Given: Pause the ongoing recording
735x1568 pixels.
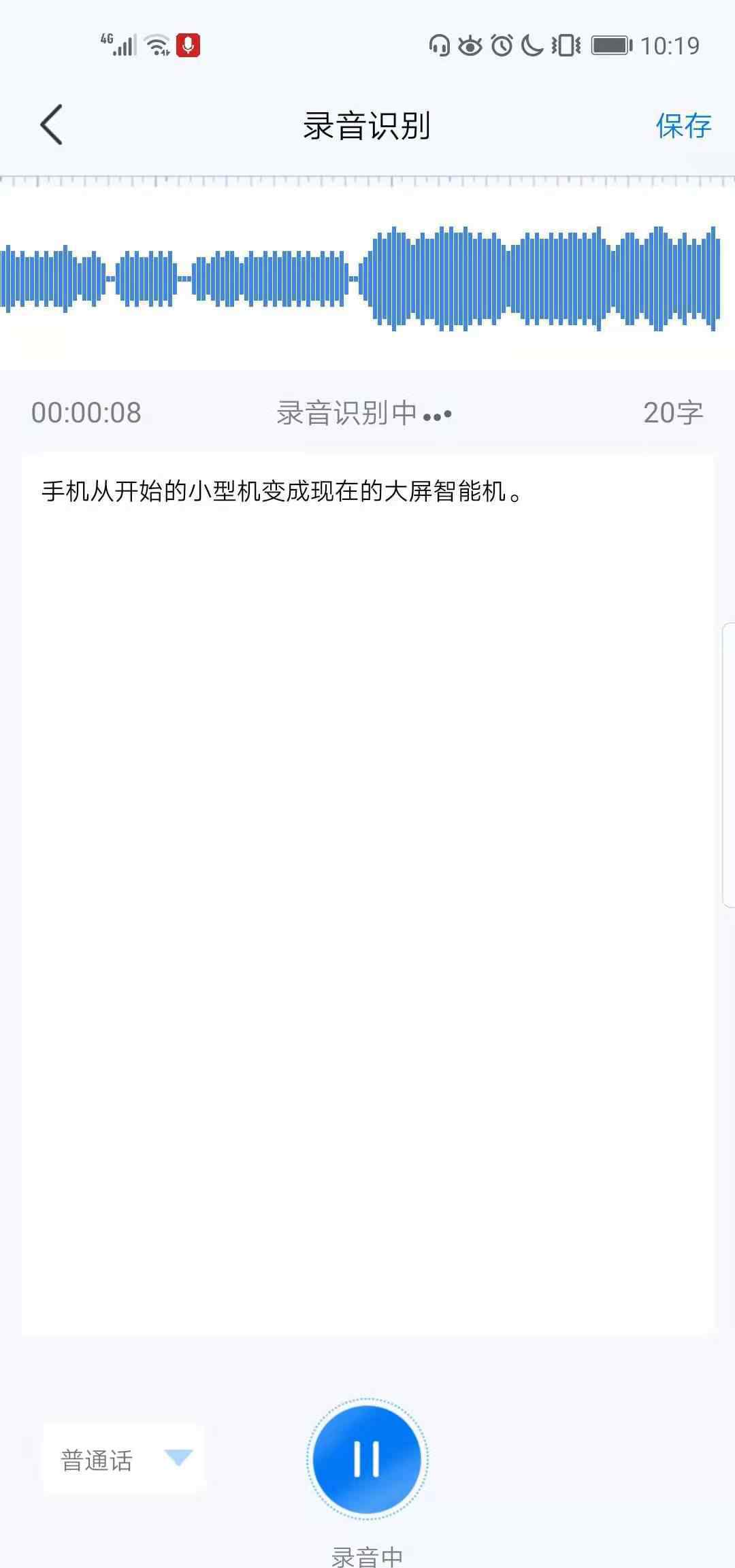Looking at the screenshot, I should click(x=367, y=1458).
